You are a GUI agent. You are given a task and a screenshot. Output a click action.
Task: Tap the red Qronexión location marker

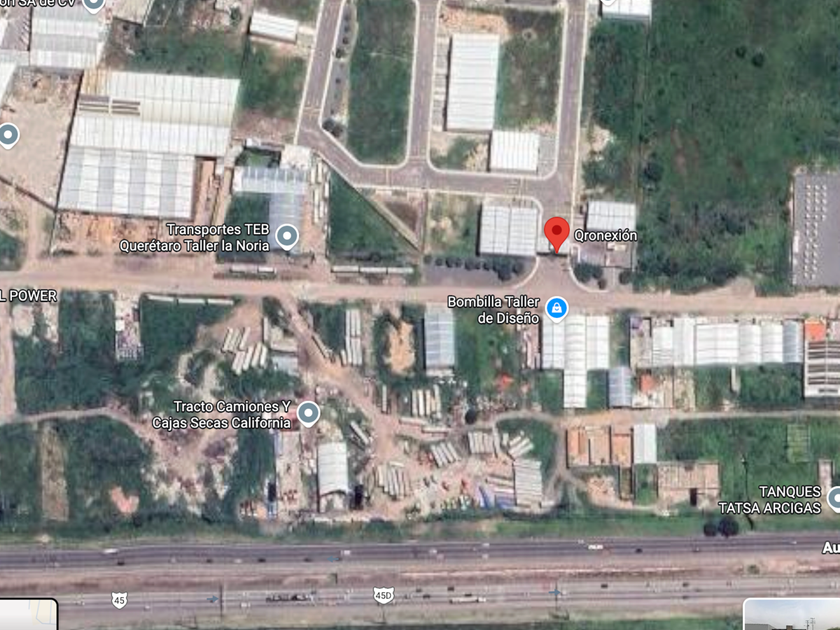point(556,233)
